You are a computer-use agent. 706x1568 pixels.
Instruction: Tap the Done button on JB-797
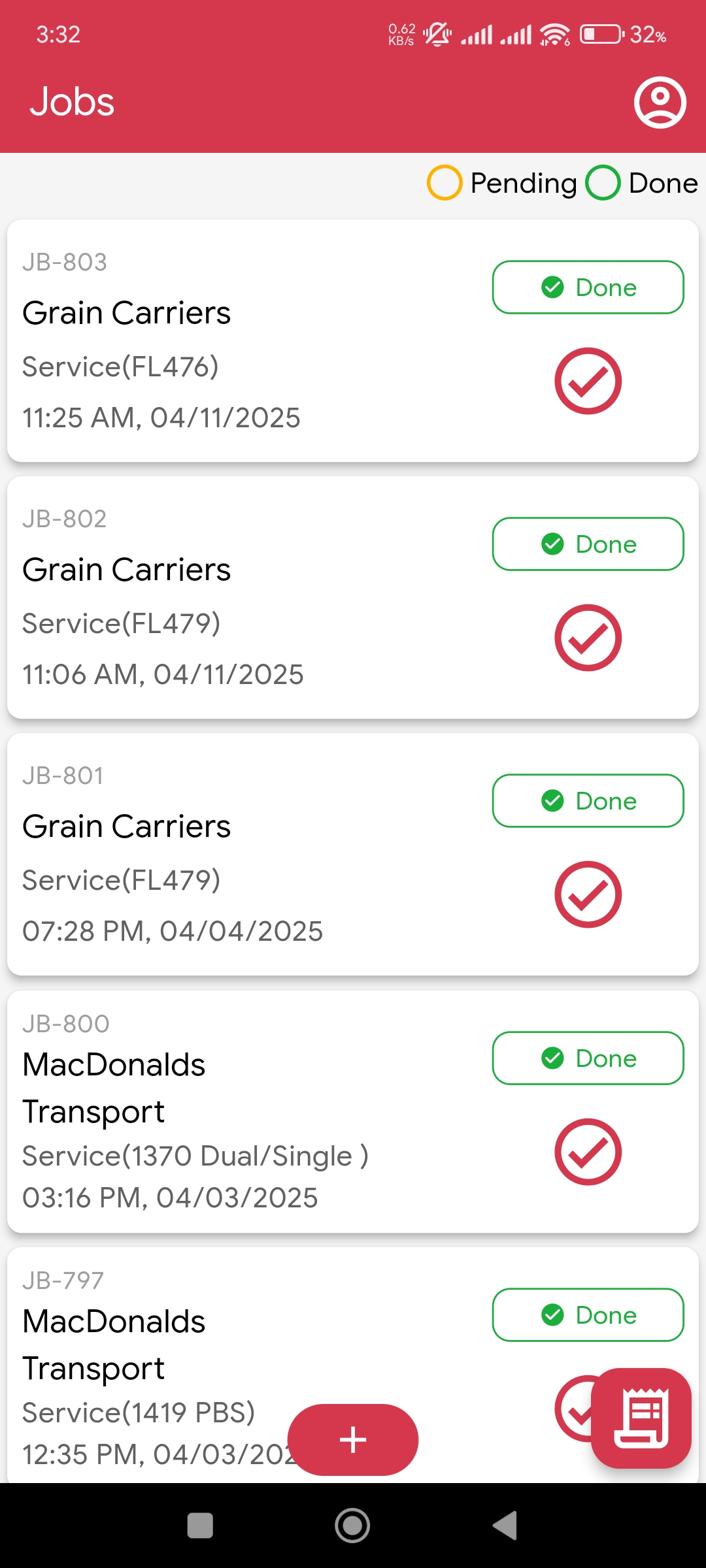pyautogui.click(x=588, y=1315)
